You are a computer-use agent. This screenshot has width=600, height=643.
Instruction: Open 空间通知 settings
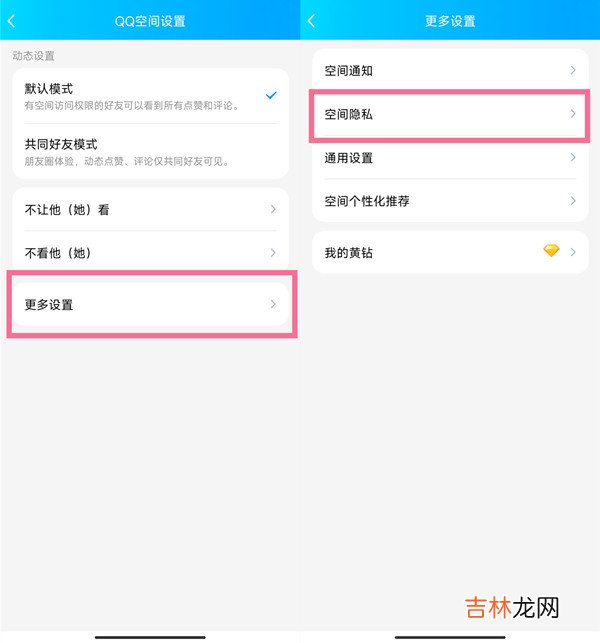(x=450, y=71)
